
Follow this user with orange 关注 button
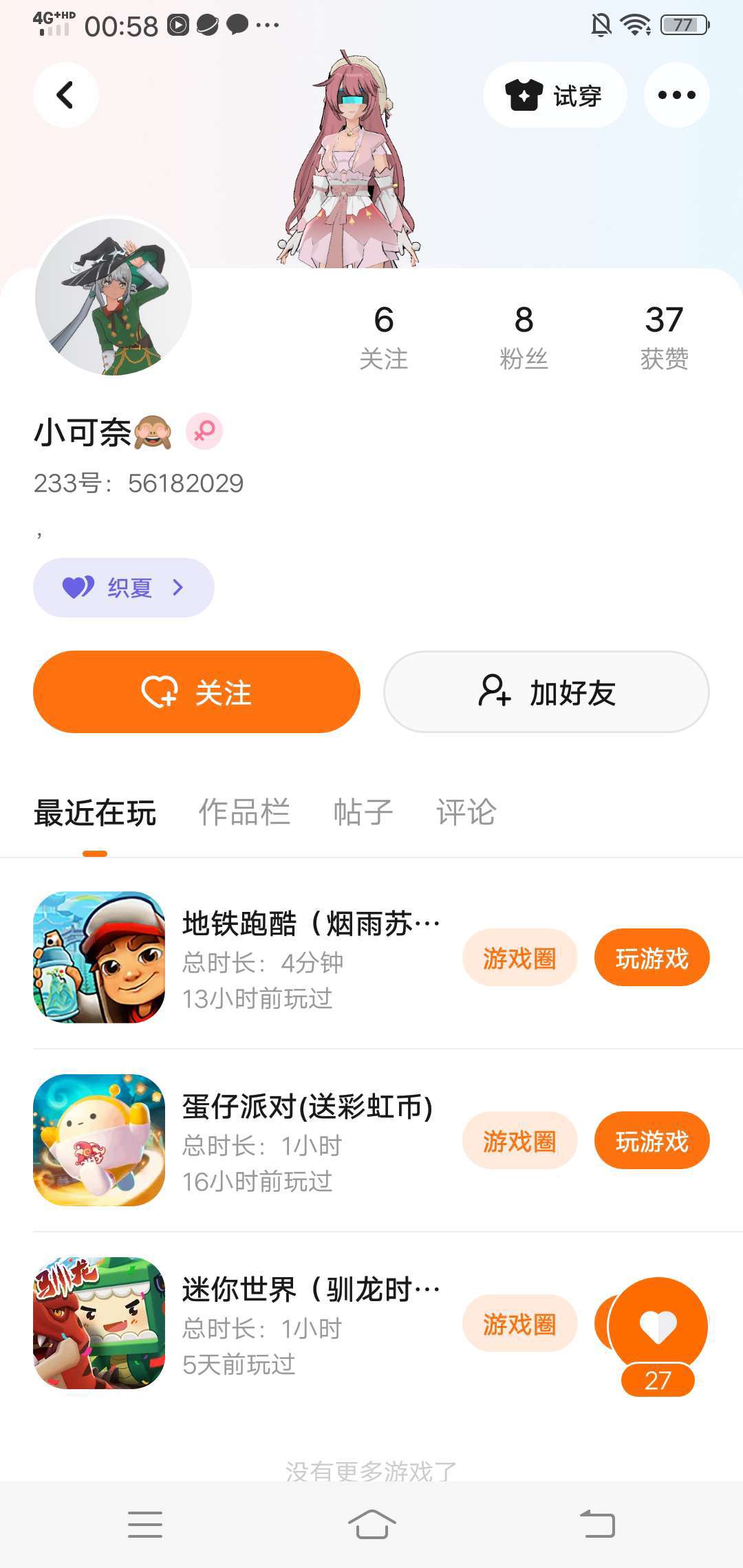[197, 692]
